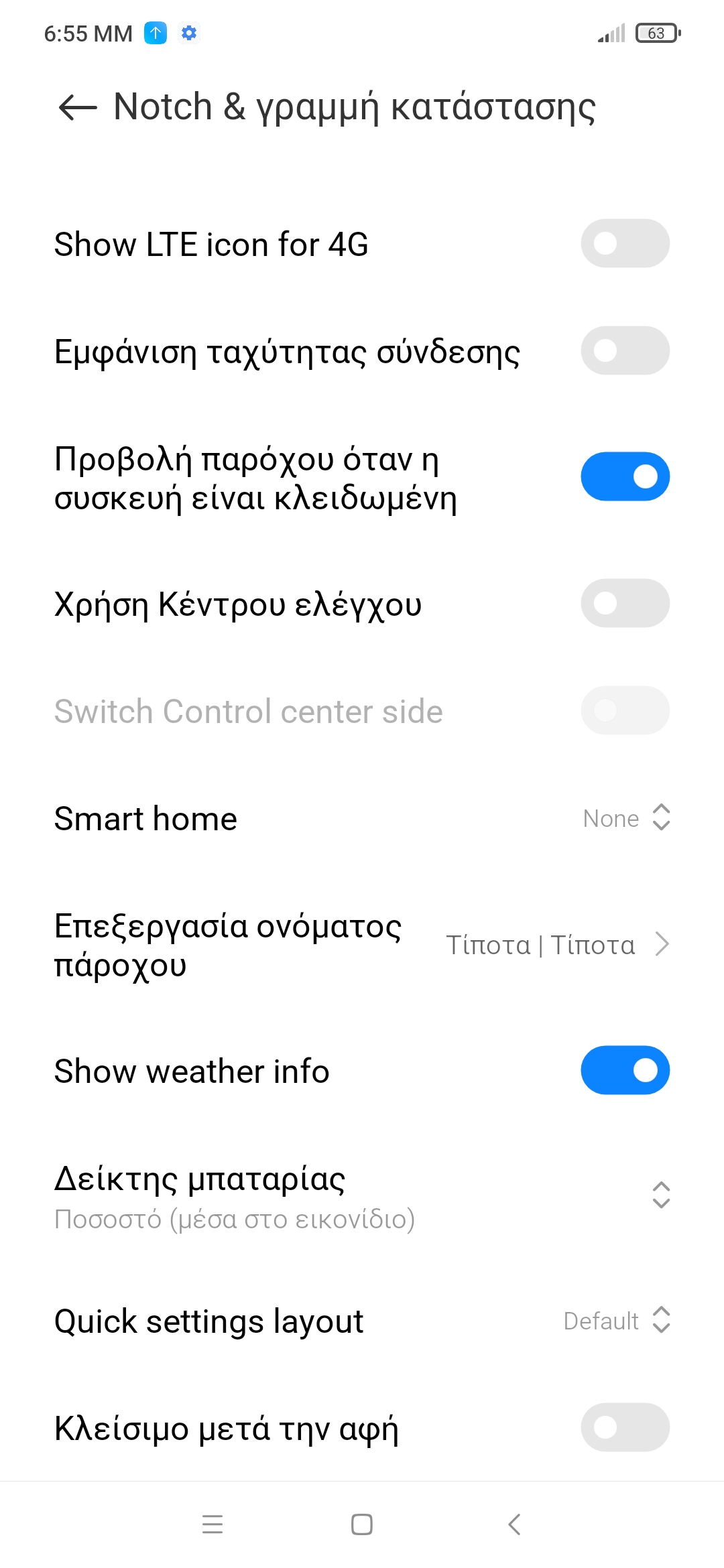Change the Δείκτης μπαταρίας option
Viewport: 724px width, 1568px height.
(362, 1196)
